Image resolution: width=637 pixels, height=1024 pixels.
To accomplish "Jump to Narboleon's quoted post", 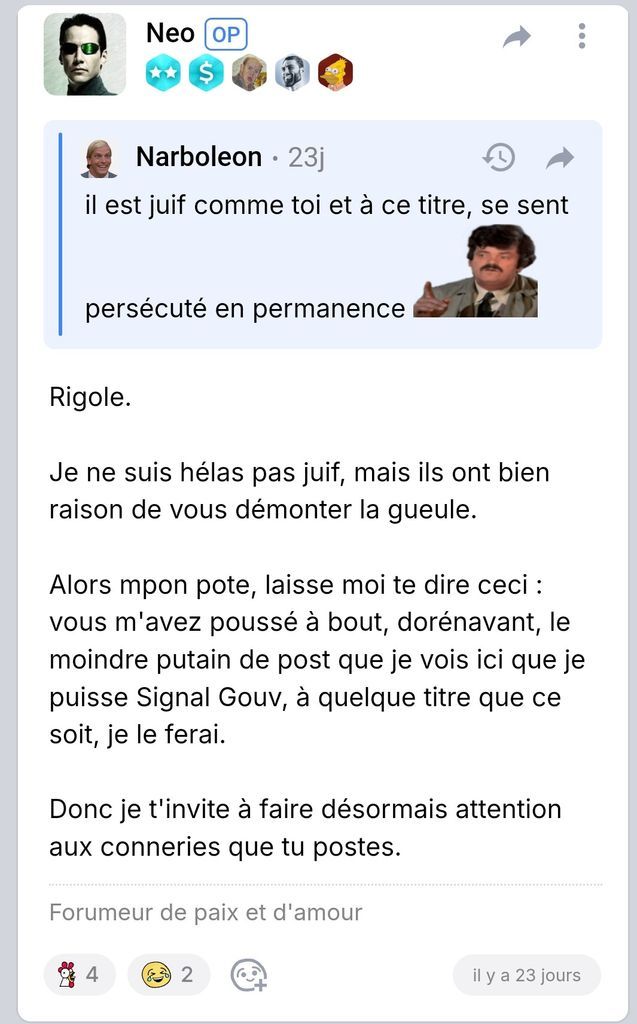I will (x=560, y=157).
